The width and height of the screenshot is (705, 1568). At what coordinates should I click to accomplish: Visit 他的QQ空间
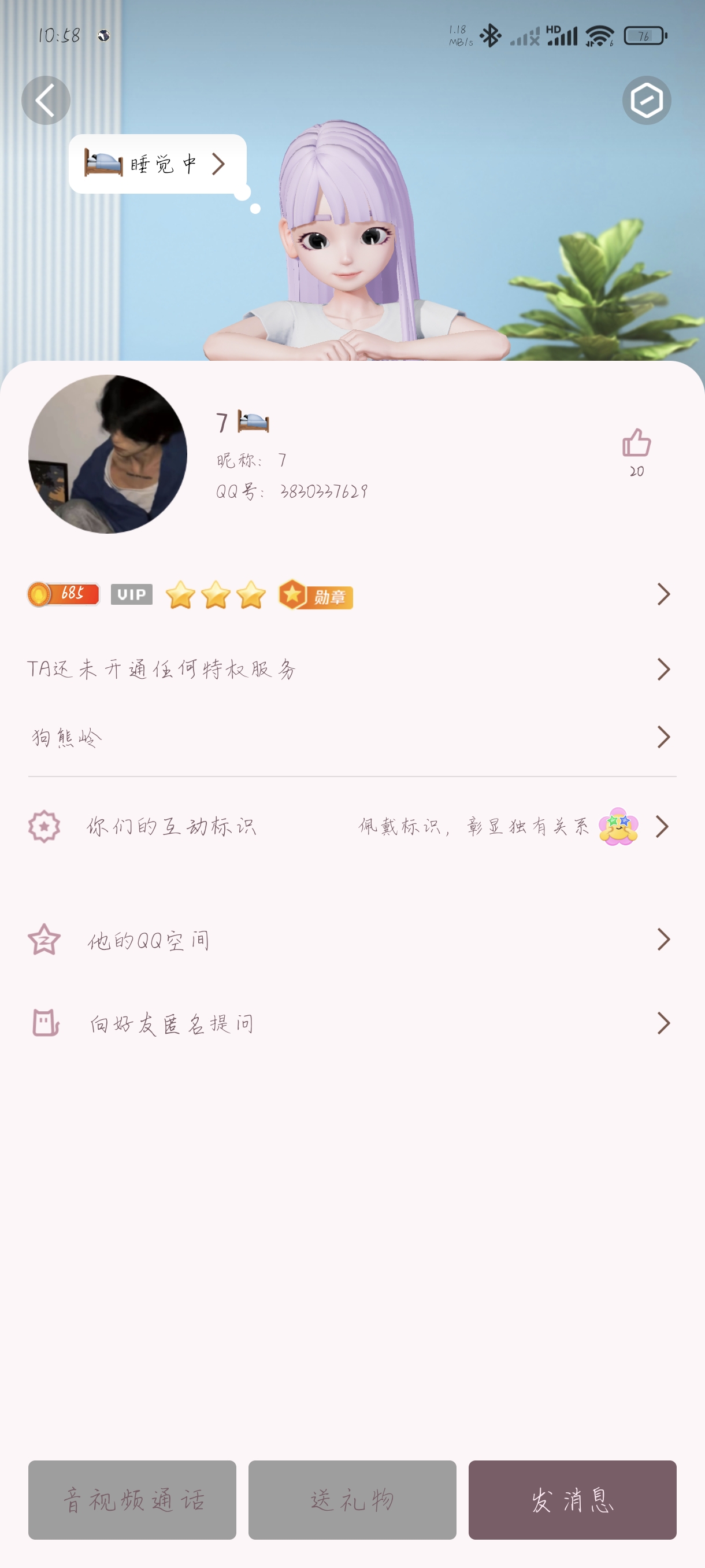click(352, 940)
